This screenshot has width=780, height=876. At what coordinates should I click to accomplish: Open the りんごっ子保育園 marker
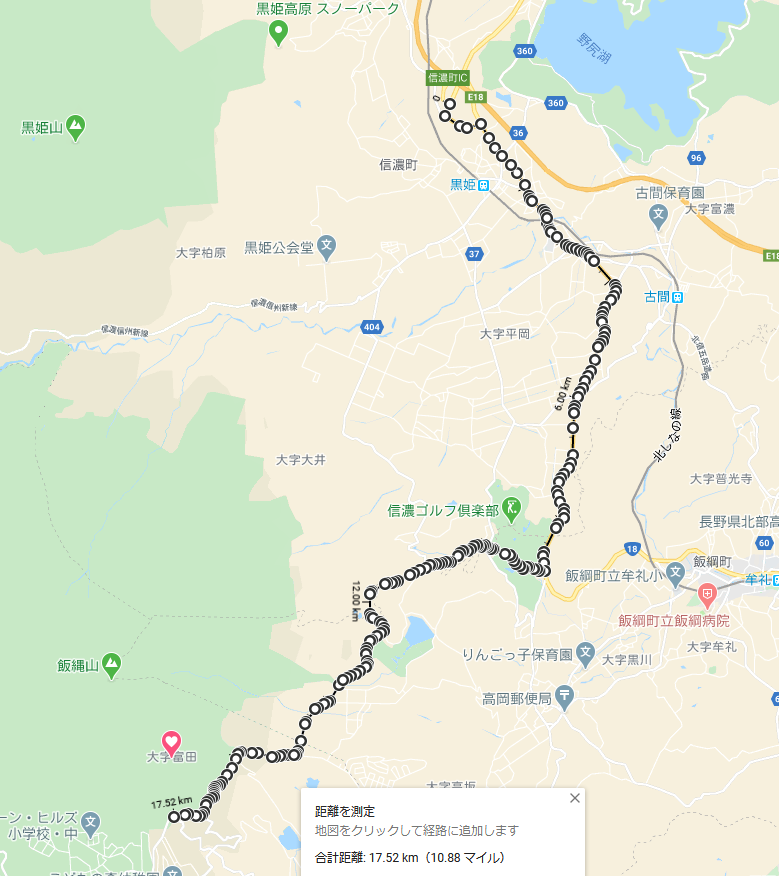click(x=583, y=656)
